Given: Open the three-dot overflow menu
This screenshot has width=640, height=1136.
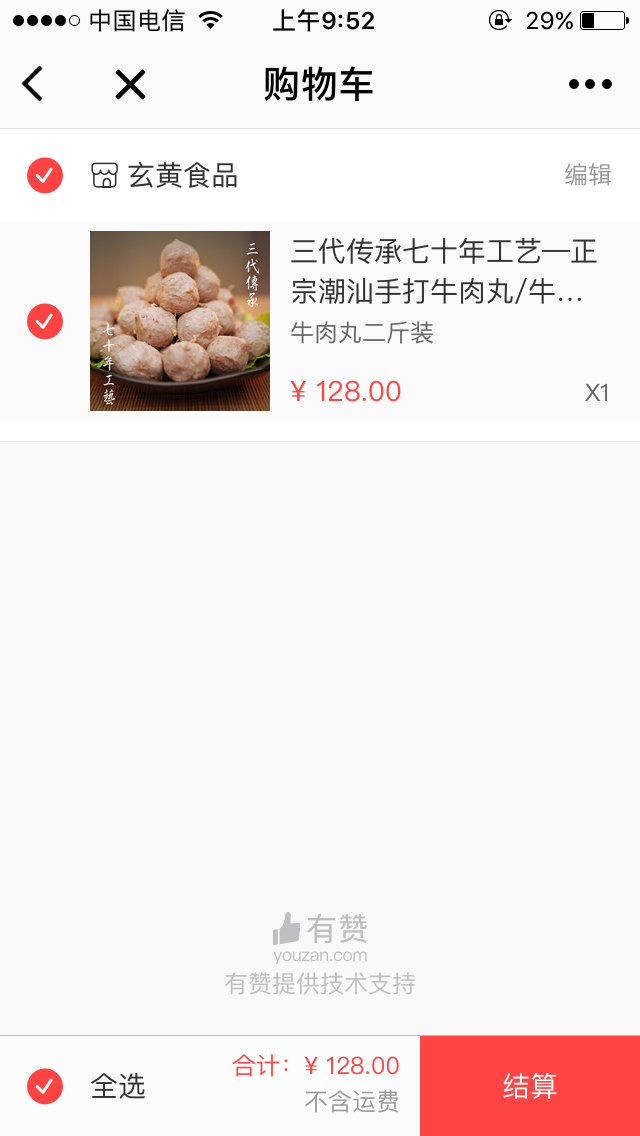Looking at the screenshot, I should [590, 85].
